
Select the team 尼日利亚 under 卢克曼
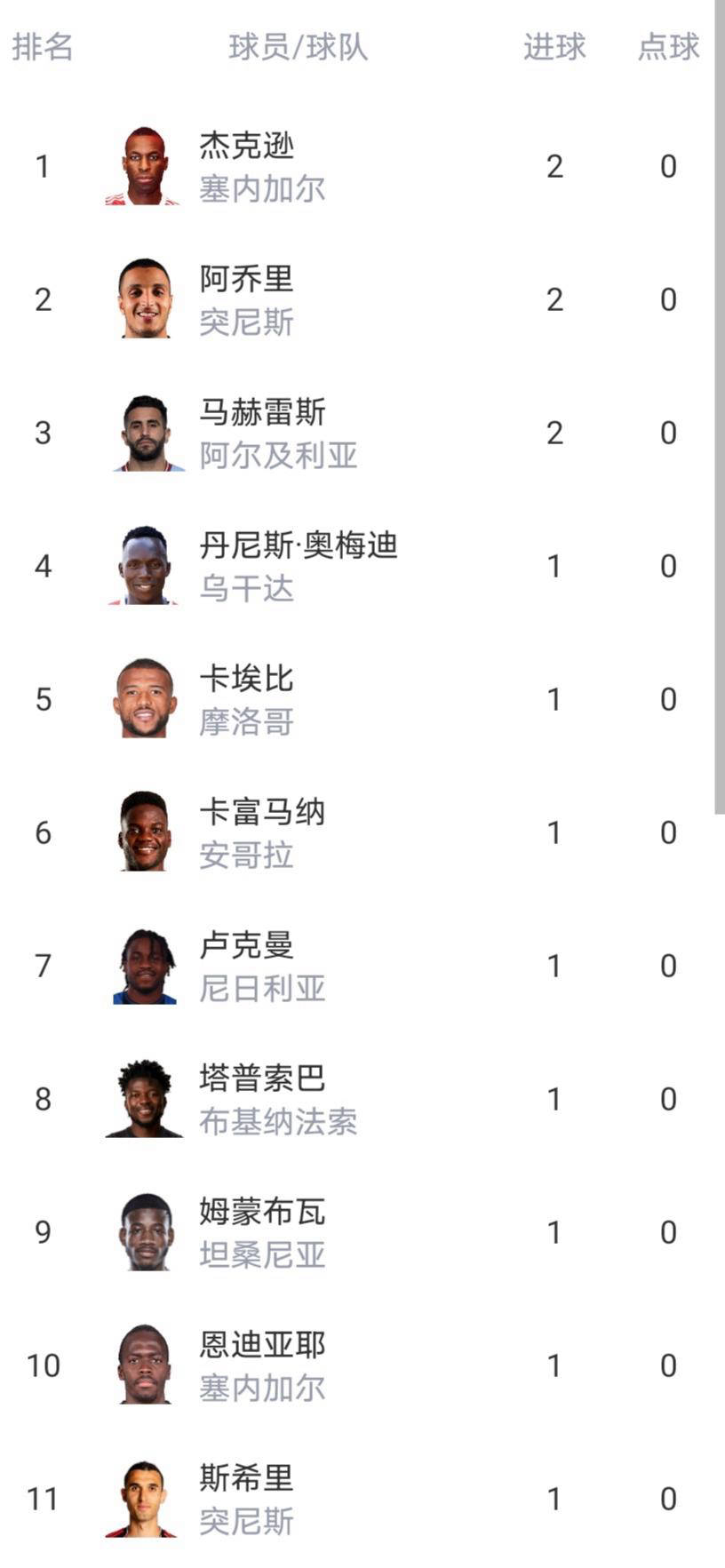point(262,989)
